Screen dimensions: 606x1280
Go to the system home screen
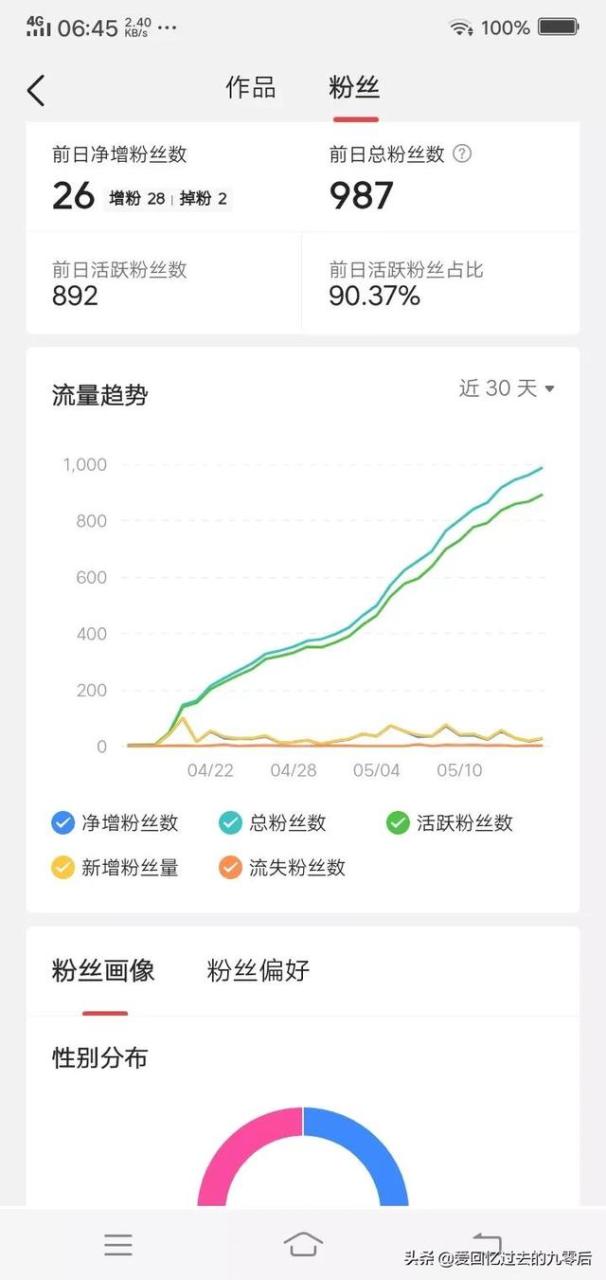(x=303, y=1244)
